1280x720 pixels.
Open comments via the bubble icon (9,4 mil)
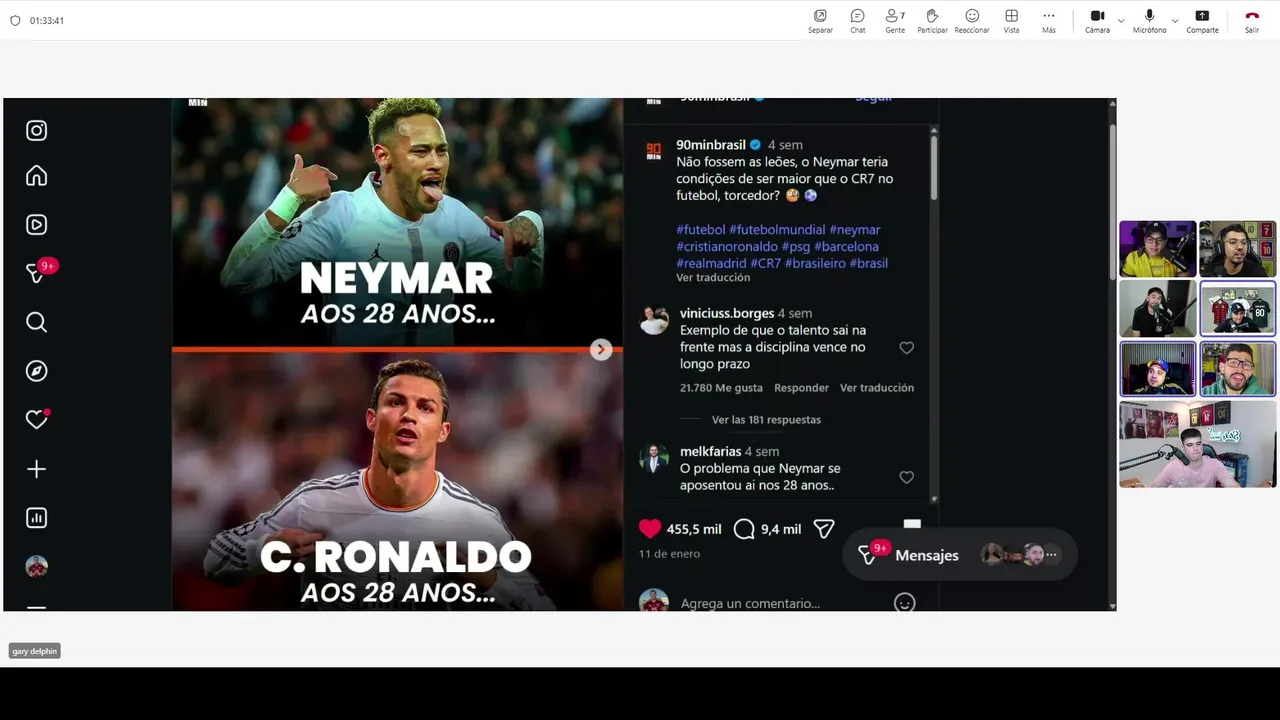click(x=744, y=529)
